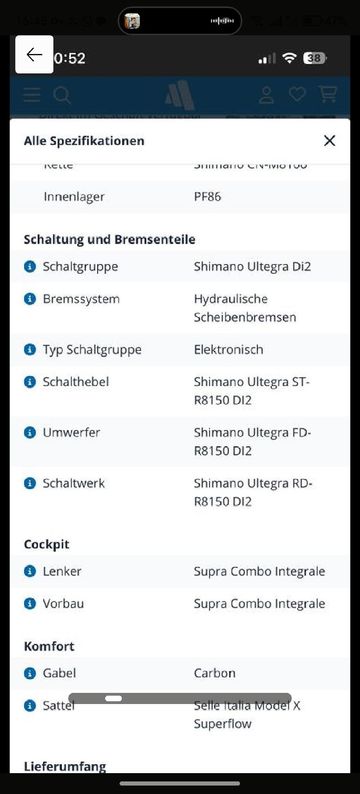The image size is (360, 794).
Task: Open info for Schaltwerk
Action: click(30, 483)
